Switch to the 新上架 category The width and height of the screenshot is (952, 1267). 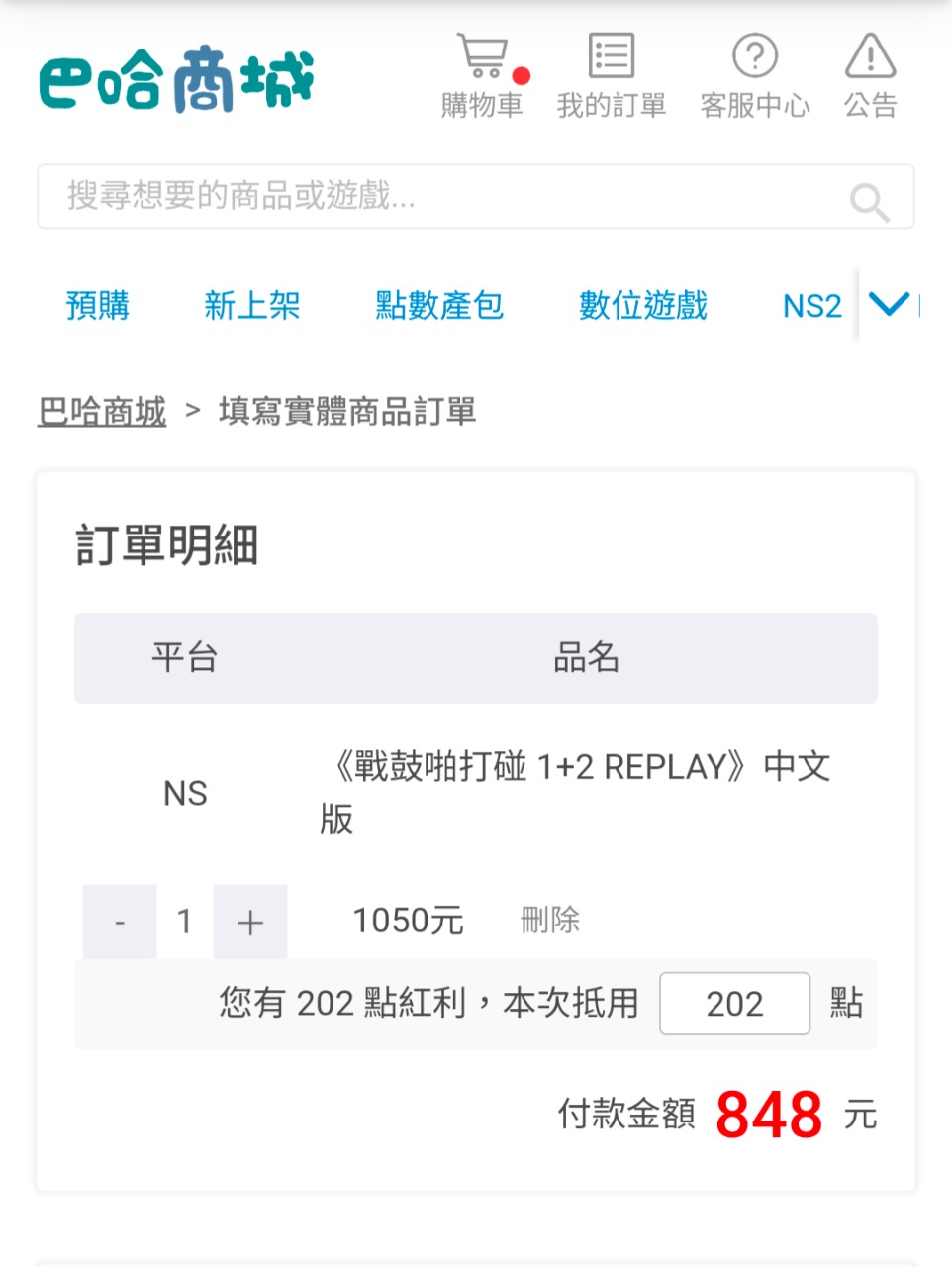tap(251, 305)
